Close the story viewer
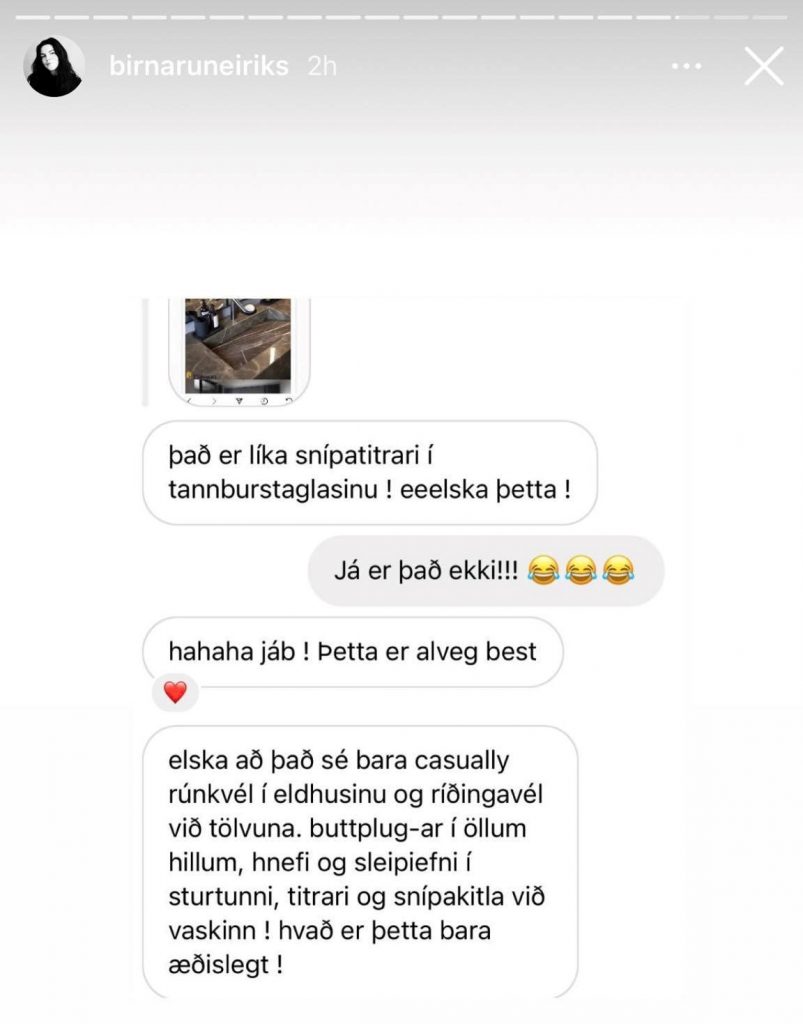Image resolution: width=803 pixels, height=1024 pixels. point(763,67)
